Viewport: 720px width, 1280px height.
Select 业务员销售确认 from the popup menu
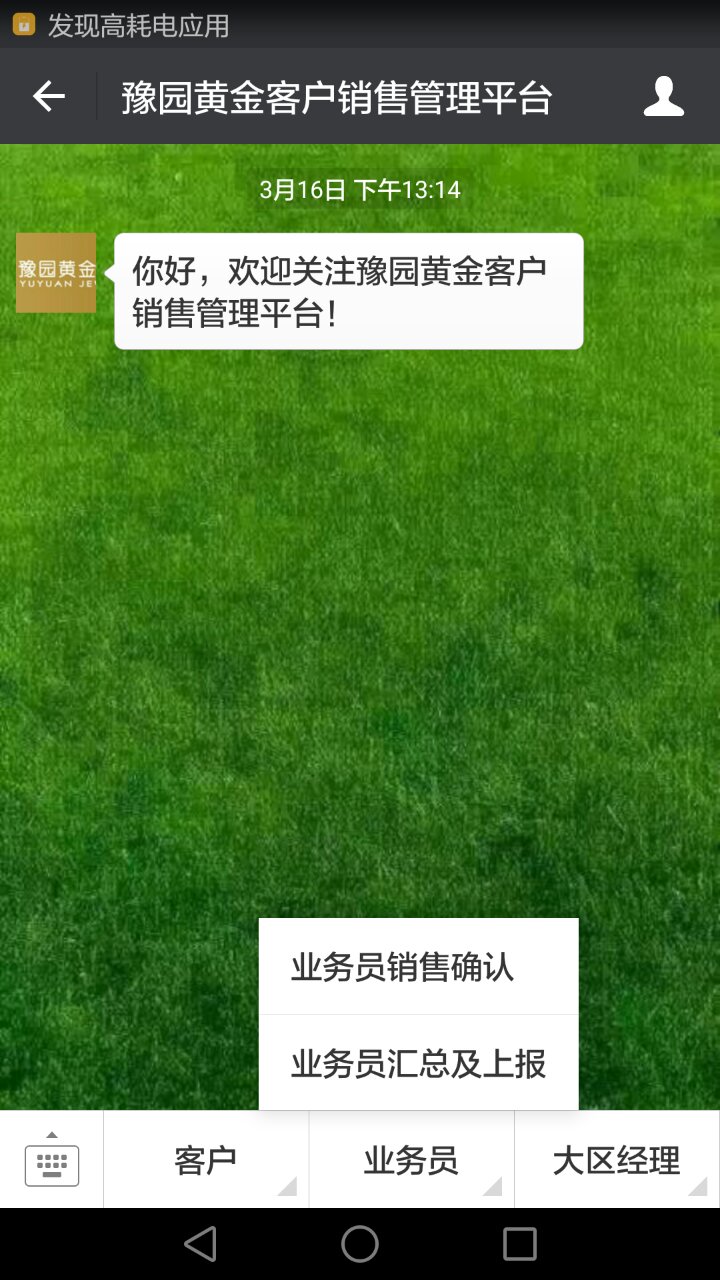tap(418, 967)
